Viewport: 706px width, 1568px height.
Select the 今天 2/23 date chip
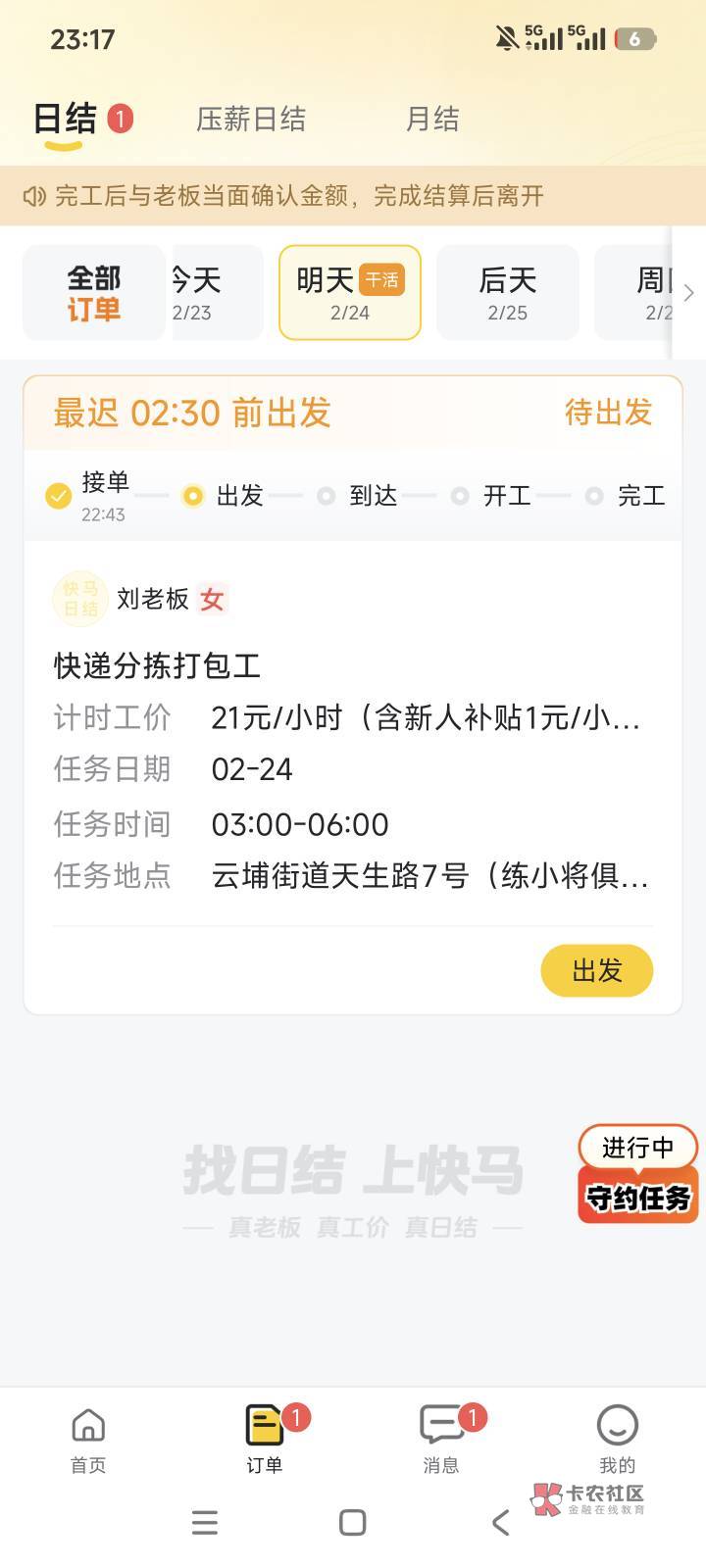coord(218,293)
